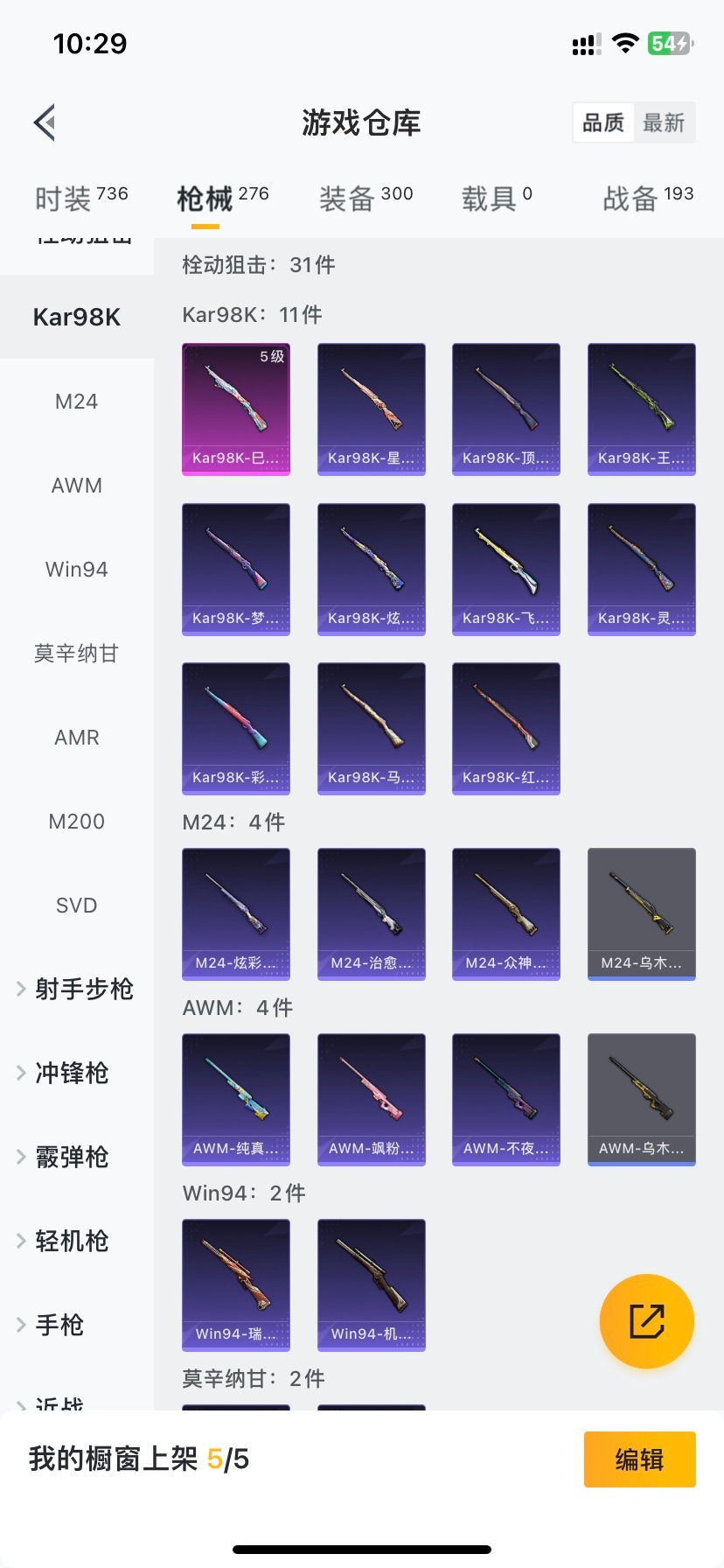Jump to AWM category in sidebar
Screen dimensions: 724x1568
point(77,486)
